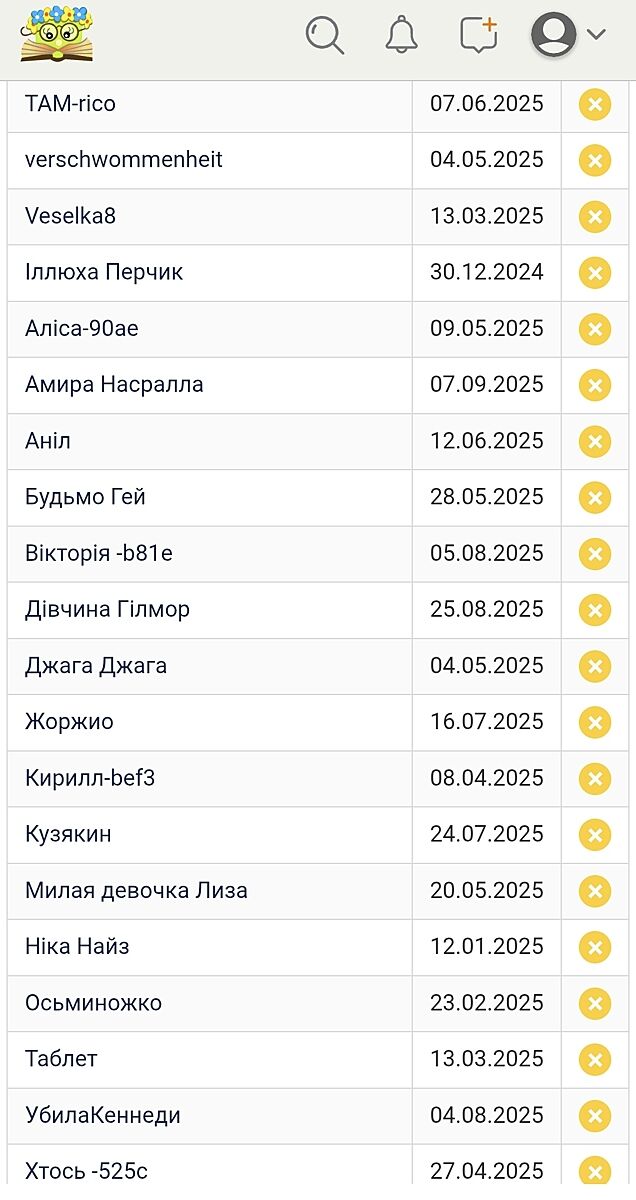Remove Амира Насралла entry
Screen dimensions: 636x1200
click(595, 385)
